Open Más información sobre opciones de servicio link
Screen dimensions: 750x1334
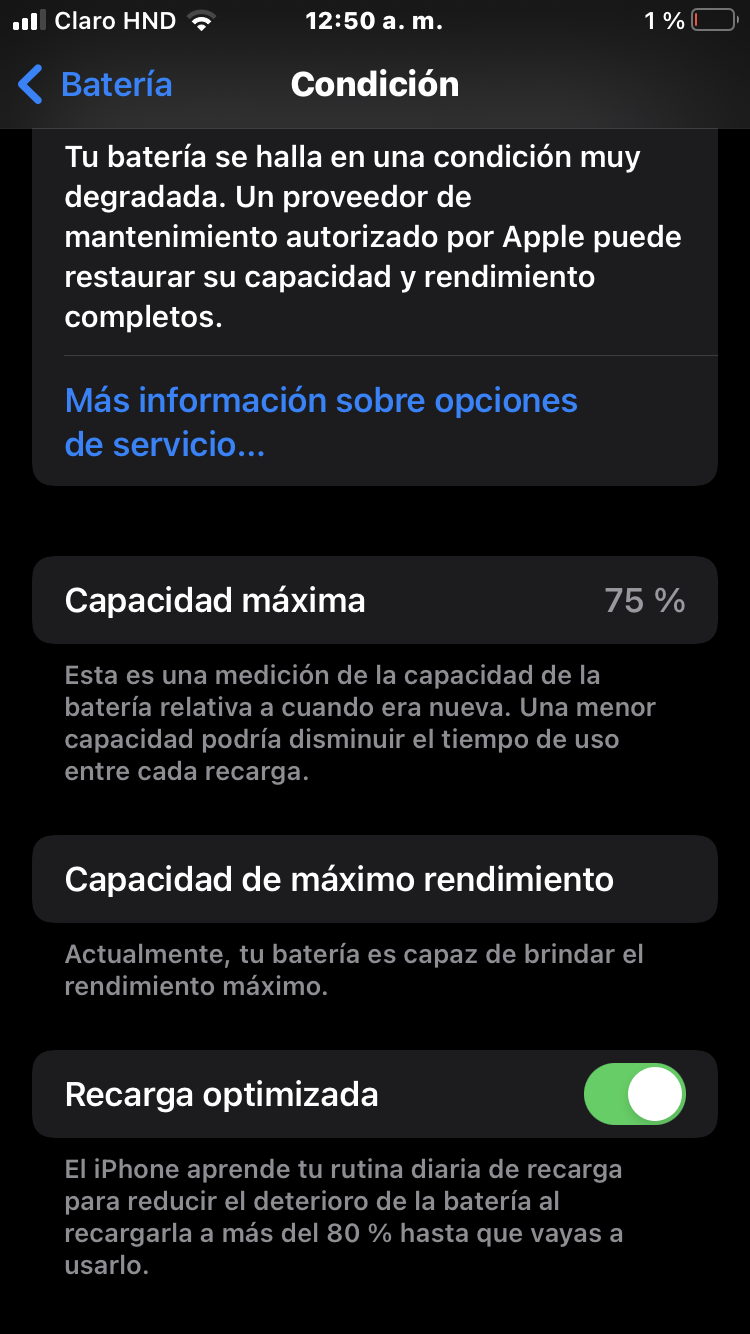[x=321, y=421]
